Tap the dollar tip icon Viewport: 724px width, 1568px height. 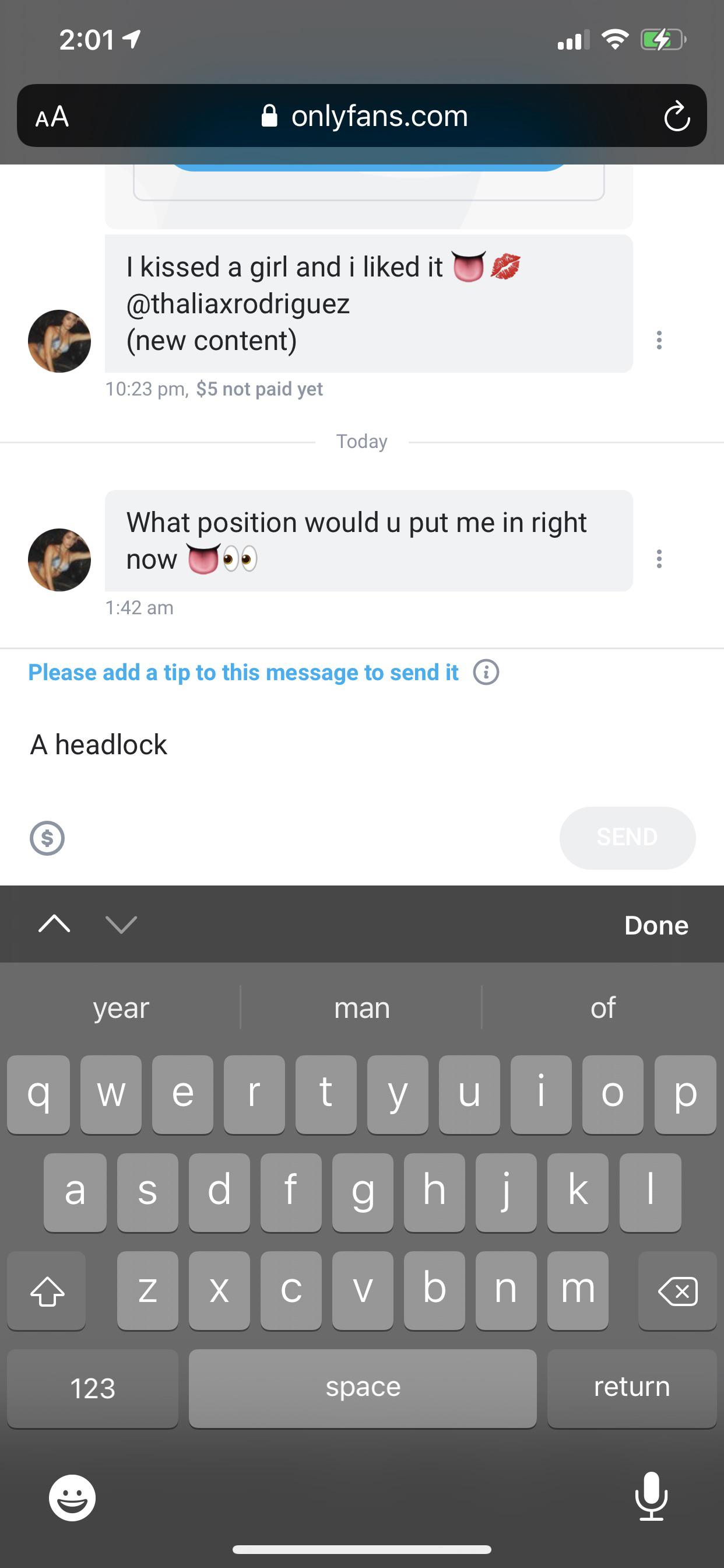pyautogui.click(x=47, y=838)
